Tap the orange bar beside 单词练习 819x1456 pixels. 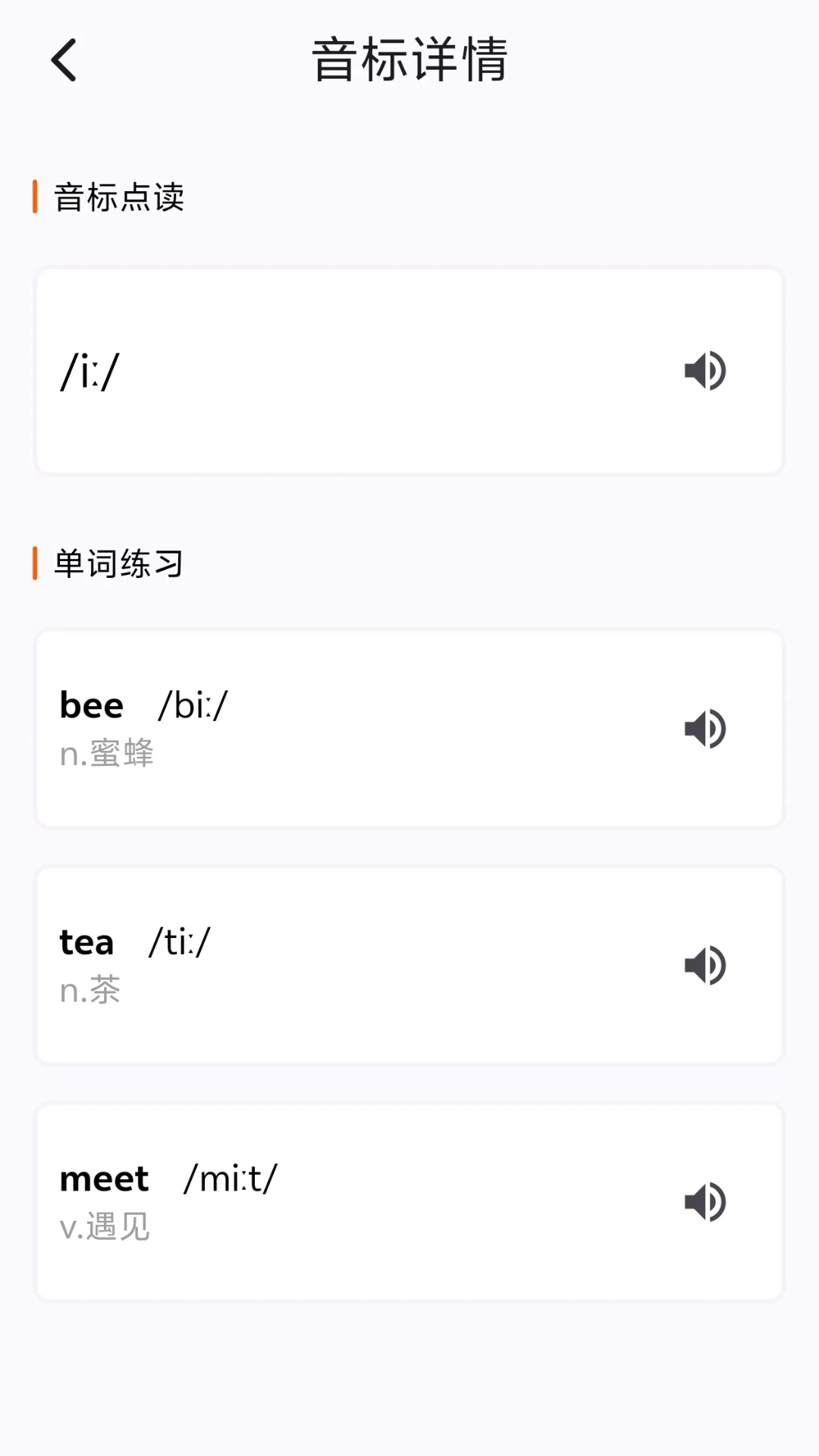coord(35,563)
